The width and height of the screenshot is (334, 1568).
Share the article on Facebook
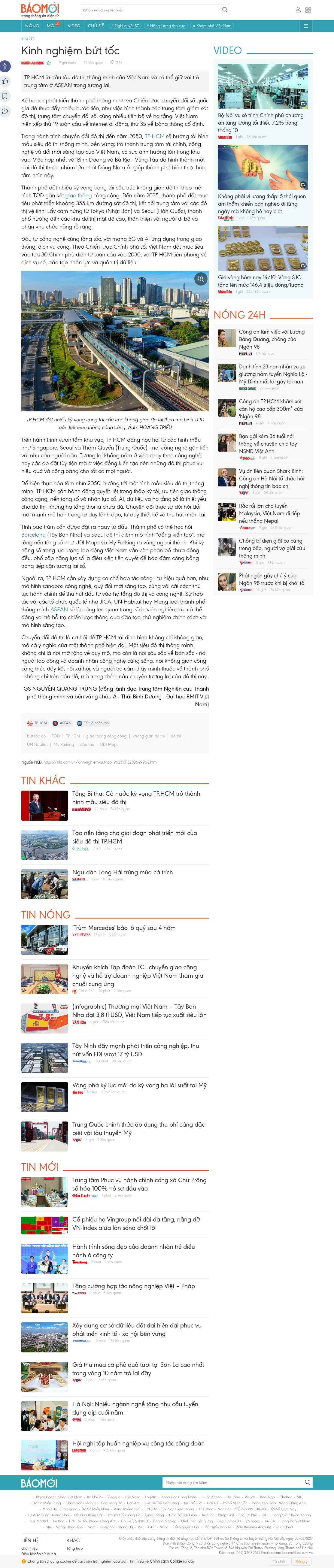click(5, 66)
